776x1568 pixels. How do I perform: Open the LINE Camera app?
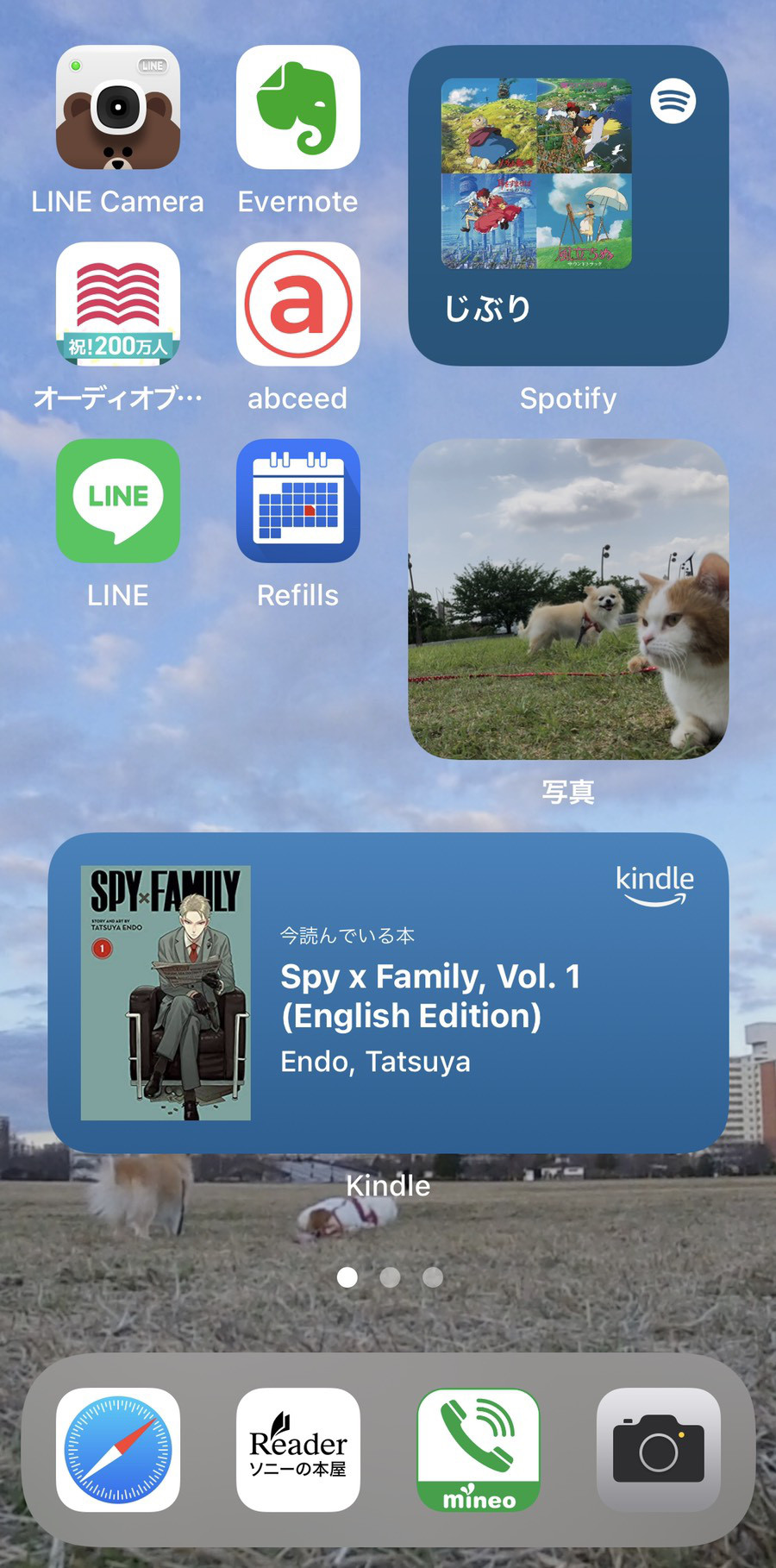pyautogui.click(x=118, y=108)
